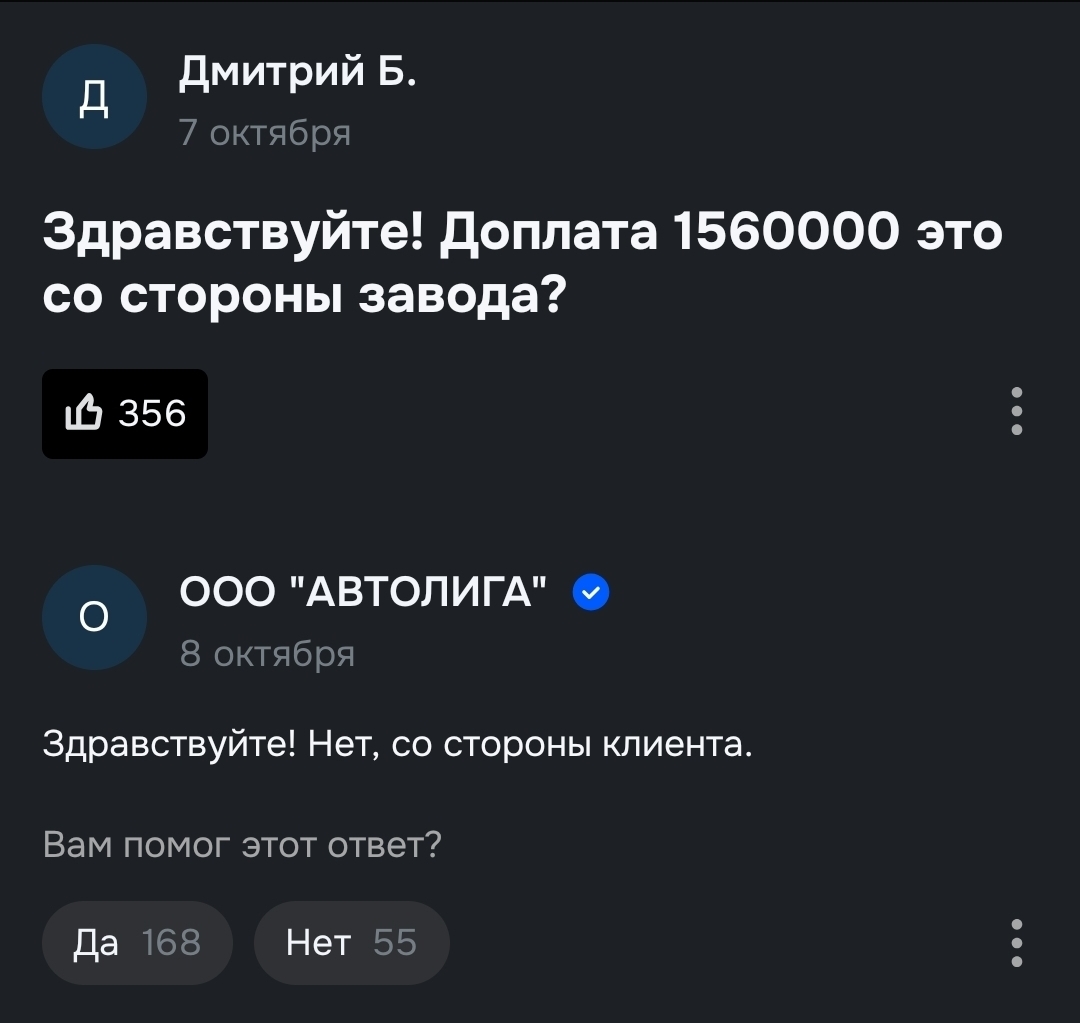The image size is (1080, 1023).
Task: Open Дмитрий Б.'s profile avatar
Action: click(94, 97)
